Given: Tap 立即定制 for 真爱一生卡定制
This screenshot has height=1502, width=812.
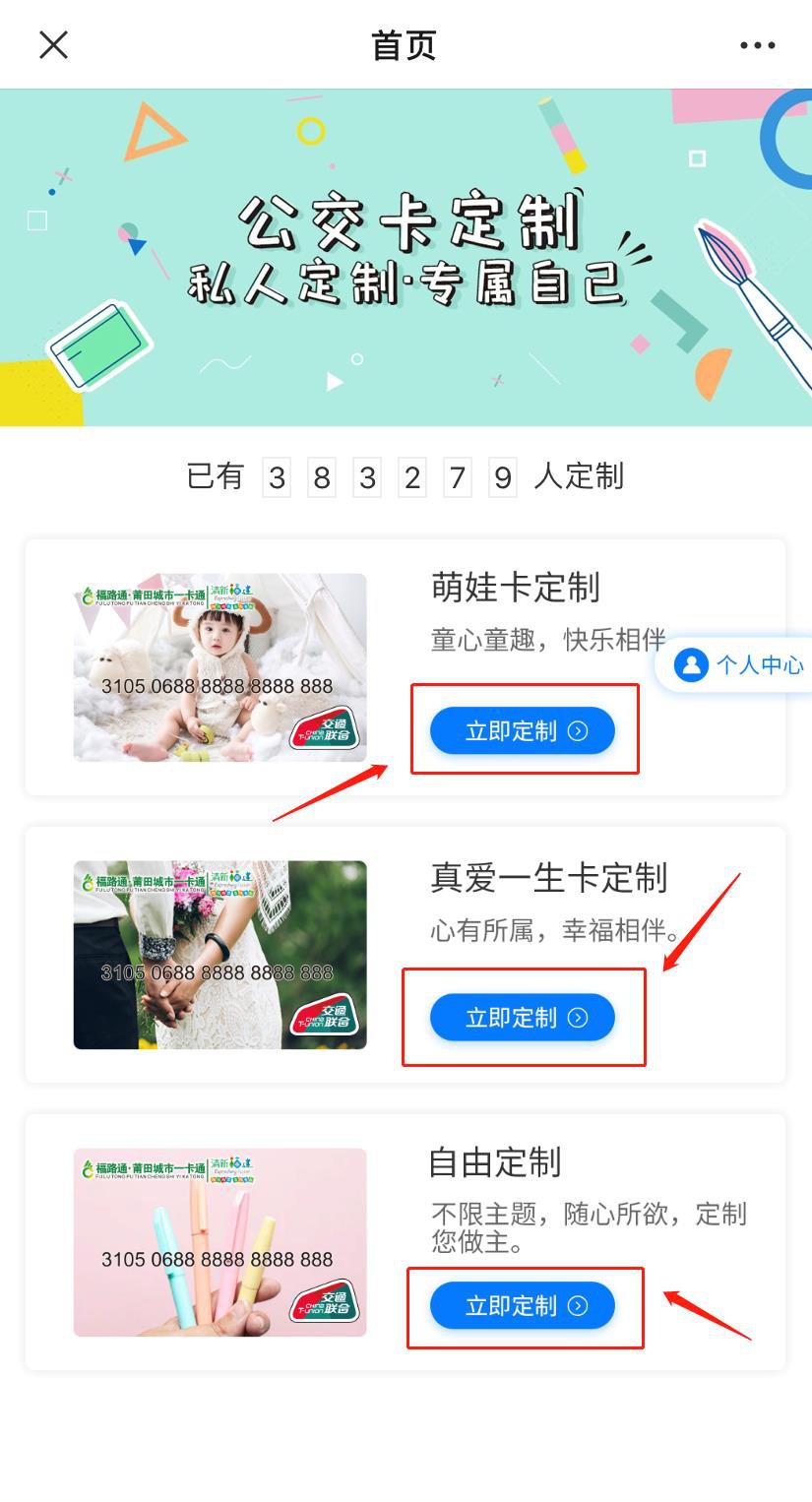Looking at the screenshot, I should (522, 1018).
